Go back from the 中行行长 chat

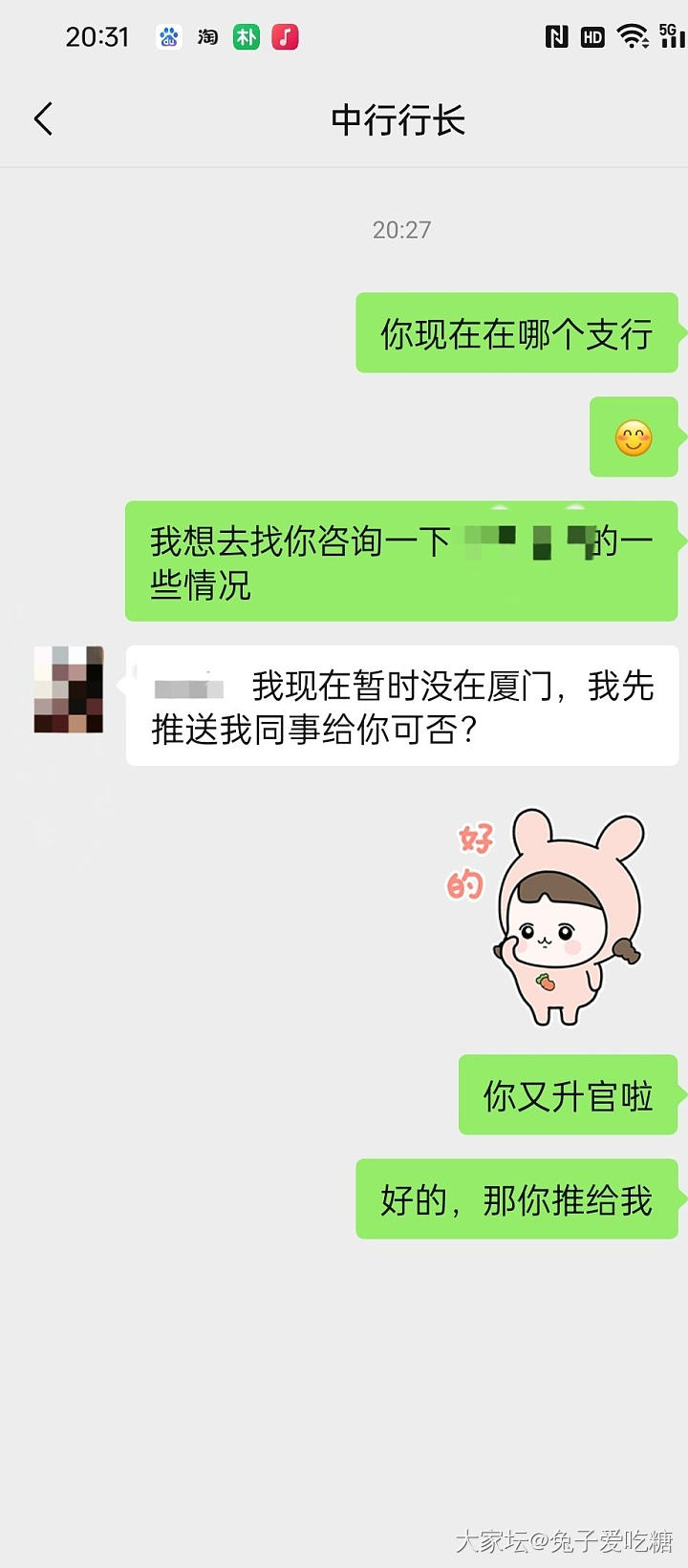(x=43, y=119)
